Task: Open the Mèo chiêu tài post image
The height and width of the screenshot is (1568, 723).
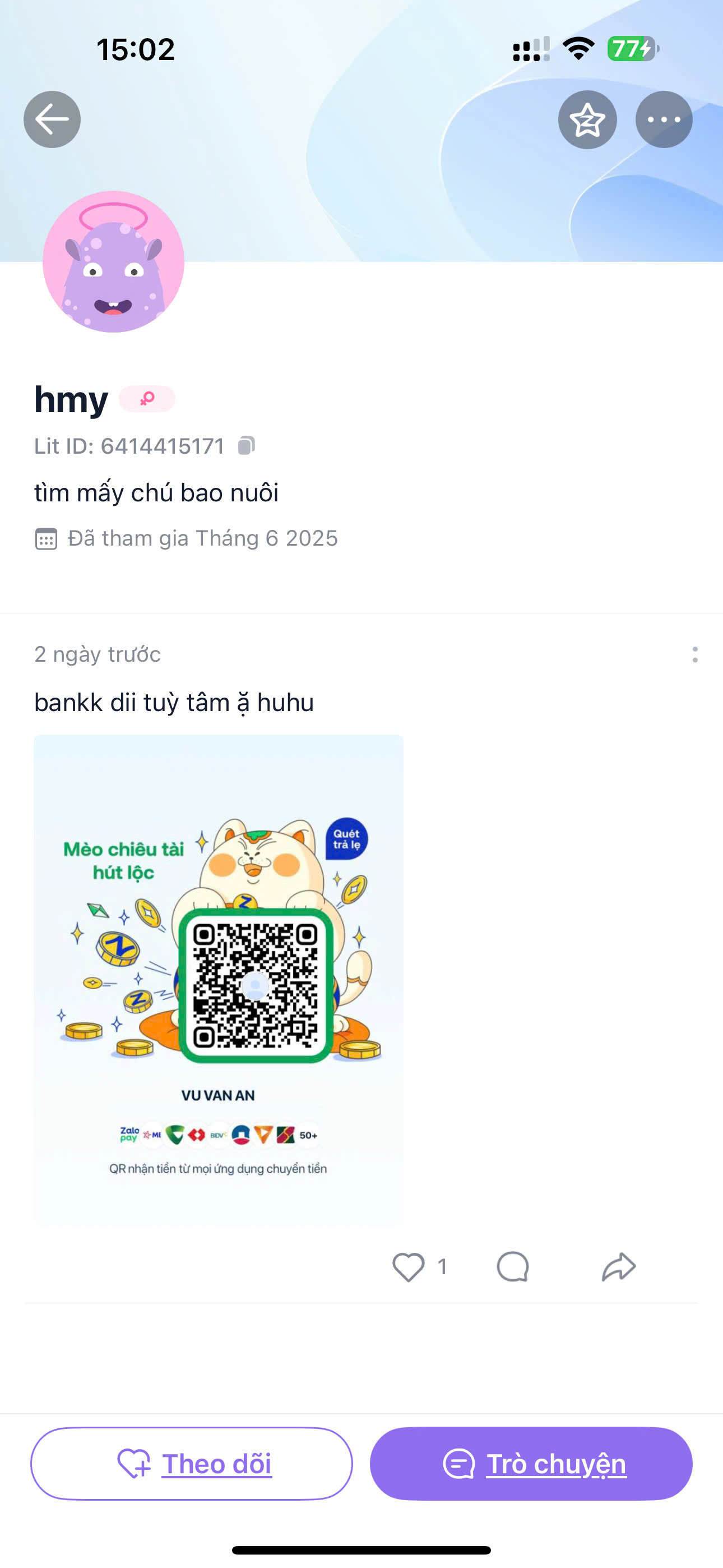Action: (219, 980)
